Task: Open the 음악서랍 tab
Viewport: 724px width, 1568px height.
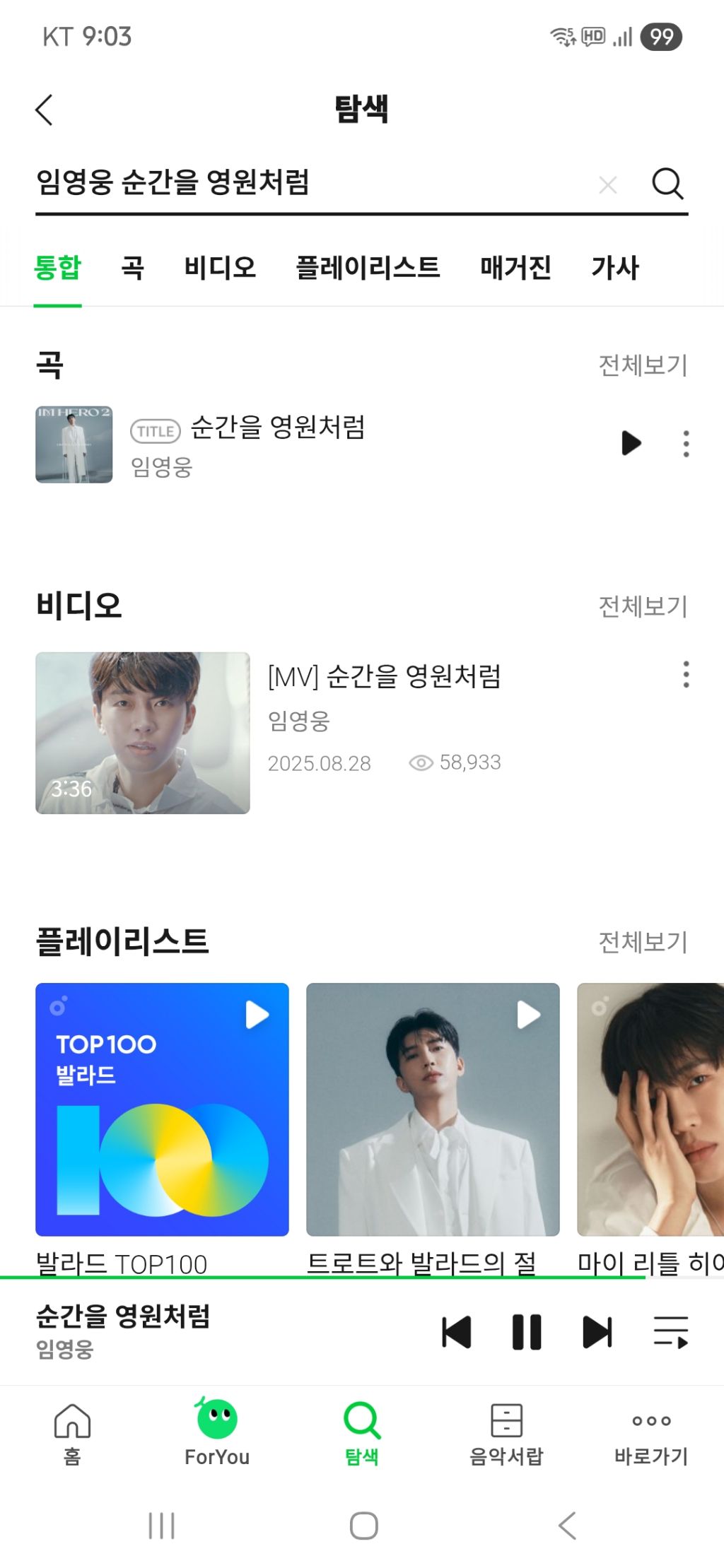Action: pos(506,1431)
